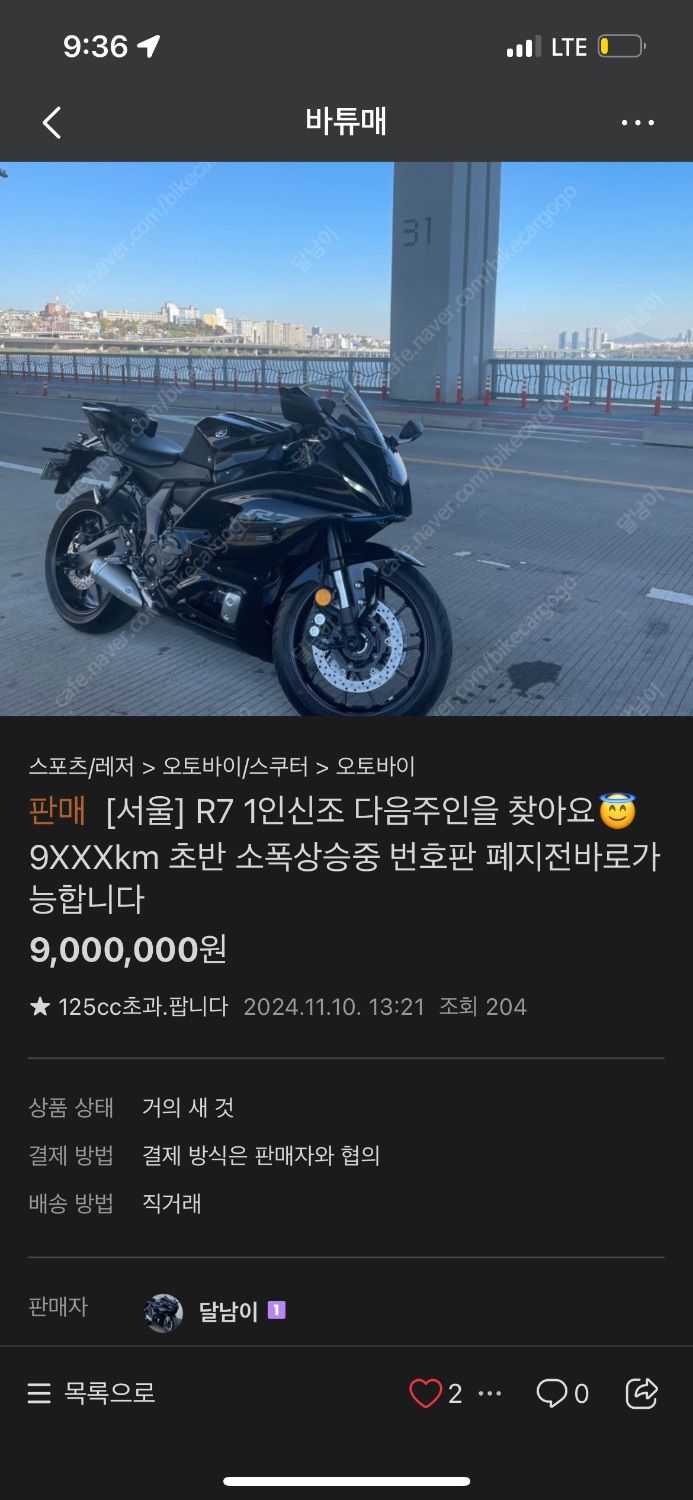Open the 스포츠/레저 category breadcrumb
This screenshot has height=1500, width=693.
pyautogui.click(x=80, y=767)
